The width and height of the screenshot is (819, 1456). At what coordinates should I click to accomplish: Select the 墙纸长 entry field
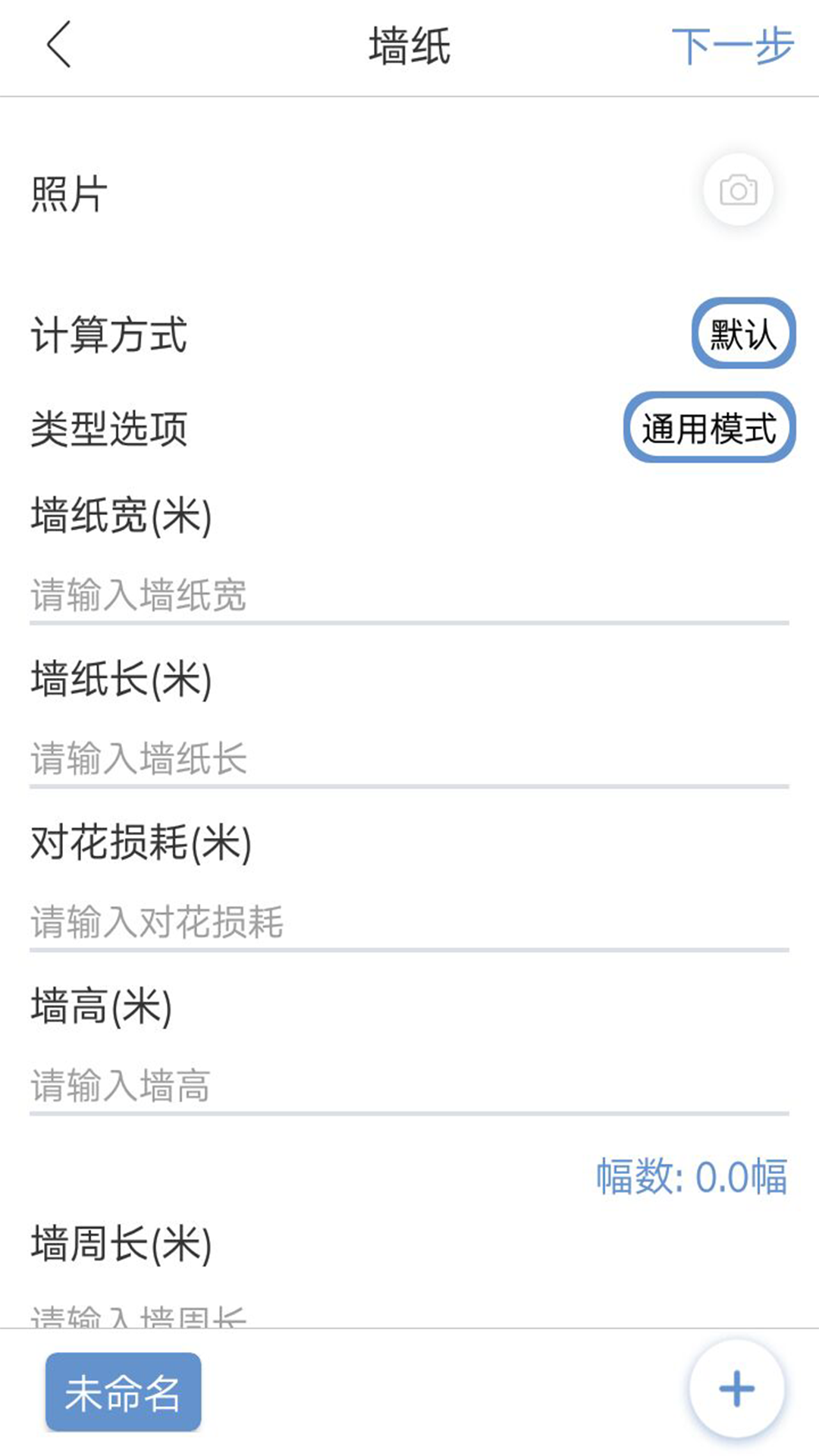click(303, 761)
